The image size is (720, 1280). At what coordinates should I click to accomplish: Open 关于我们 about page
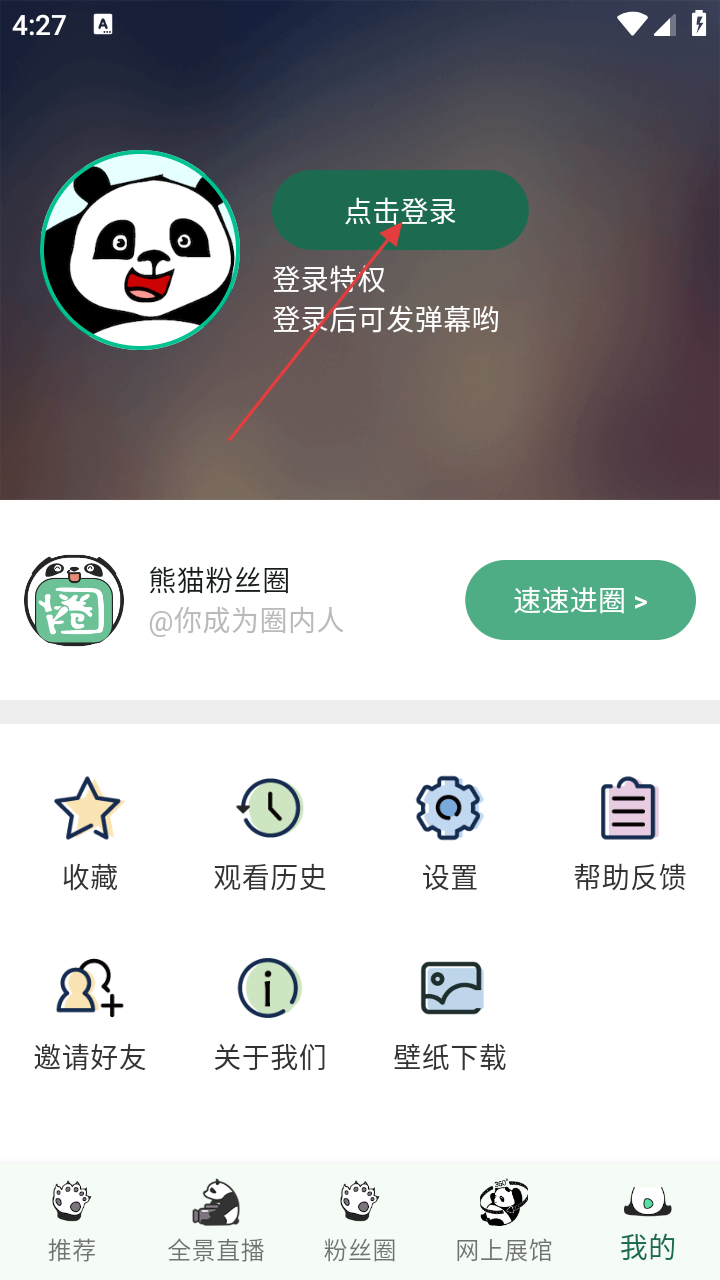pyautogui.click(x=270, y=1012)
